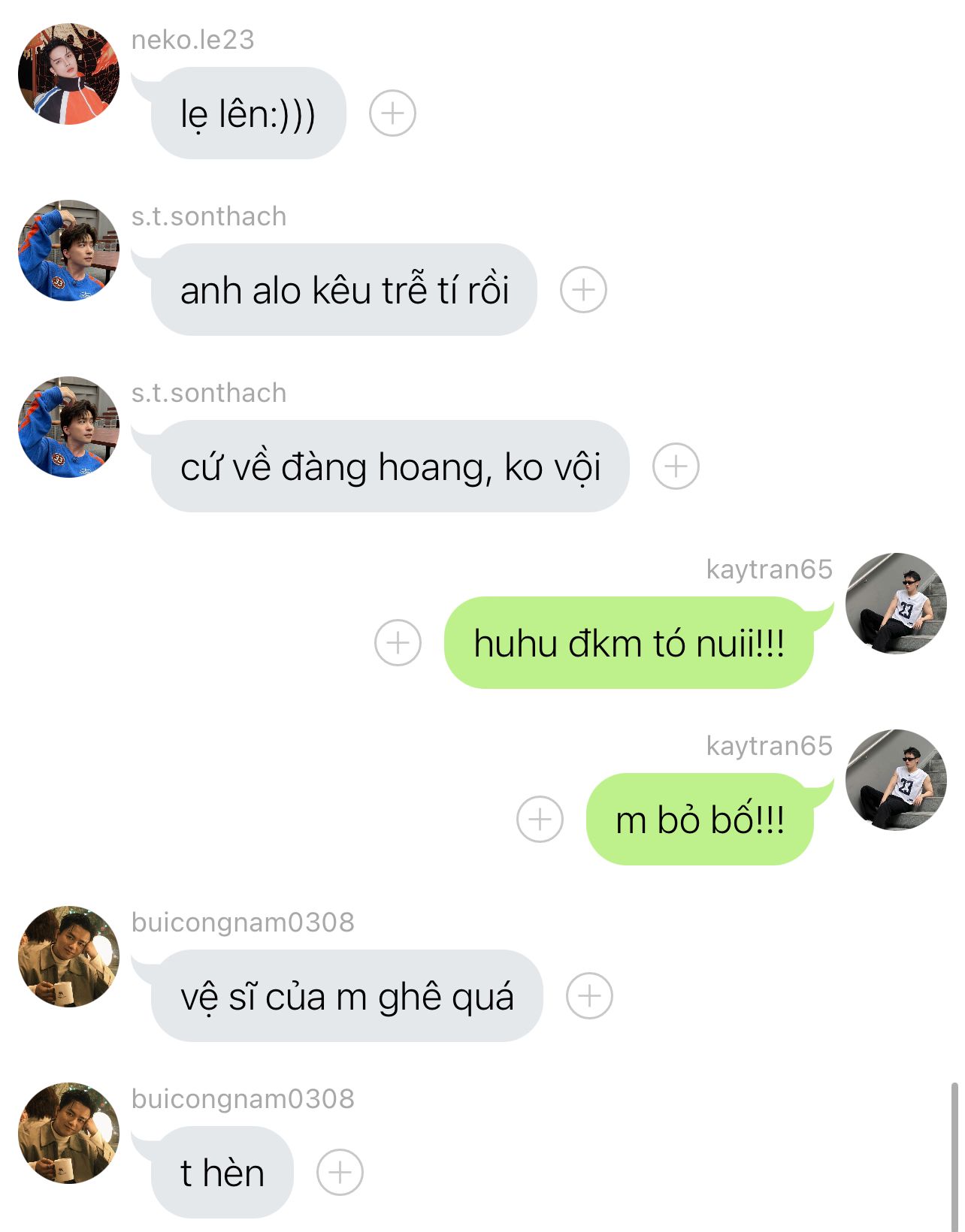Add reaction to "anh alo kêu trễ tí rồi"
This screenshot has width=965, height=1232.
tap(583, 290)
